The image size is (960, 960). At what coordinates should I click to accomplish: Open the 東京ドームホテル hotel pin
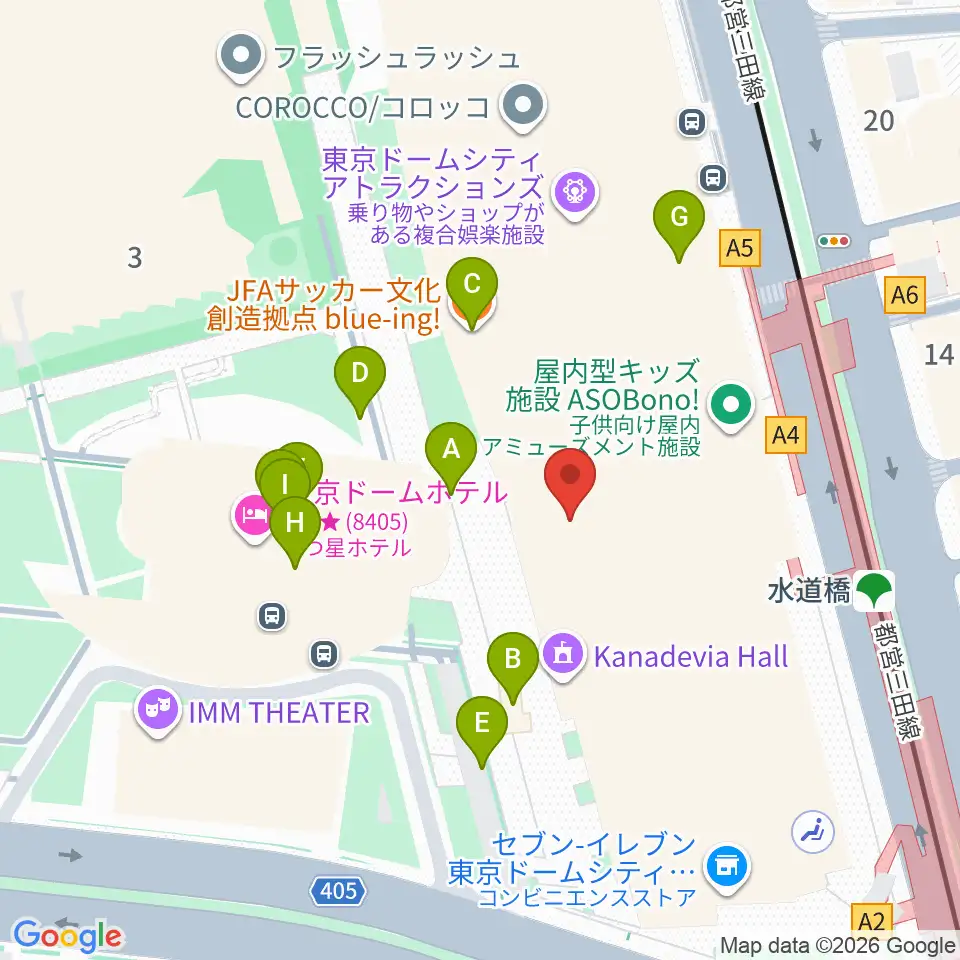pos(254,517)
